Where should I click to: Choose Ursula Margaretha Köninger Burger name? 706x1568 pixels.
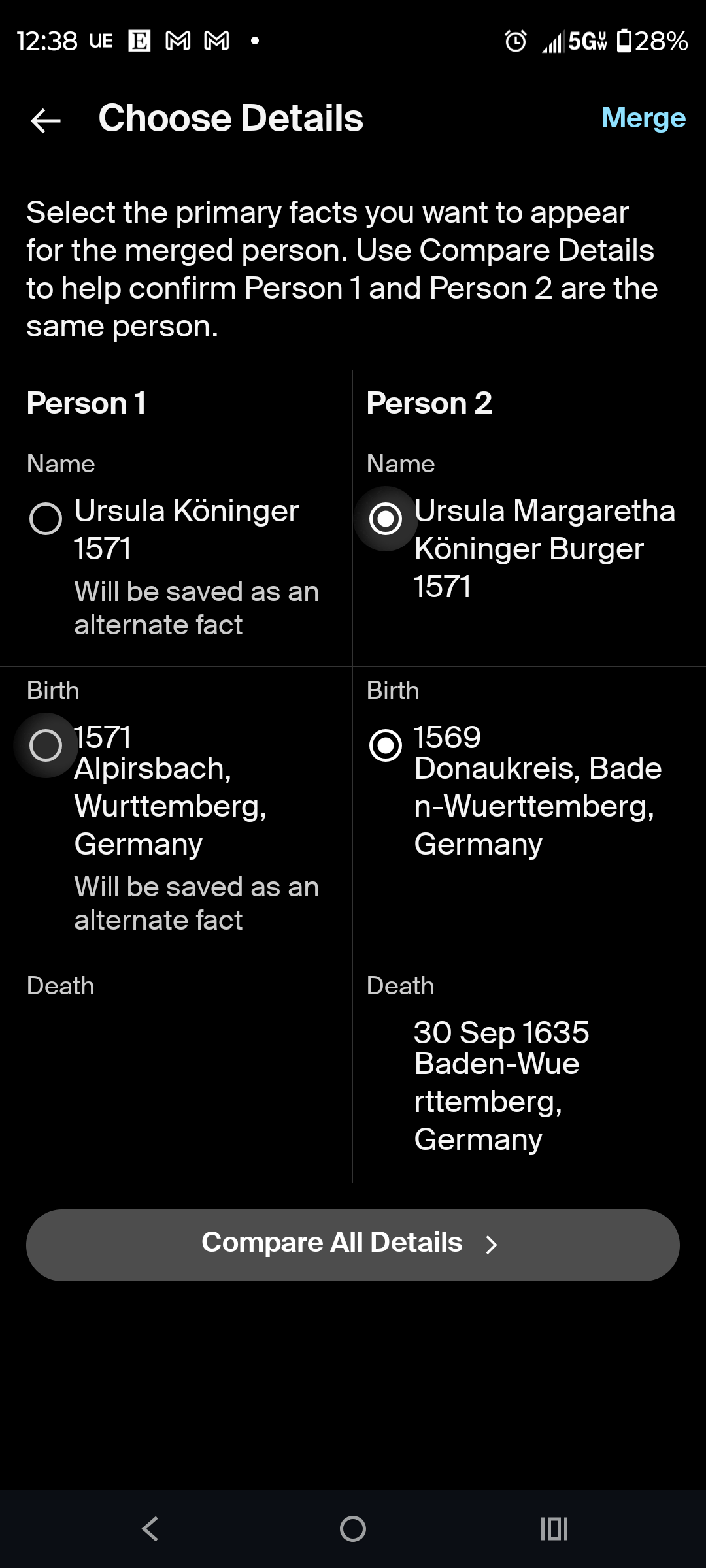[x=386, y=519]
